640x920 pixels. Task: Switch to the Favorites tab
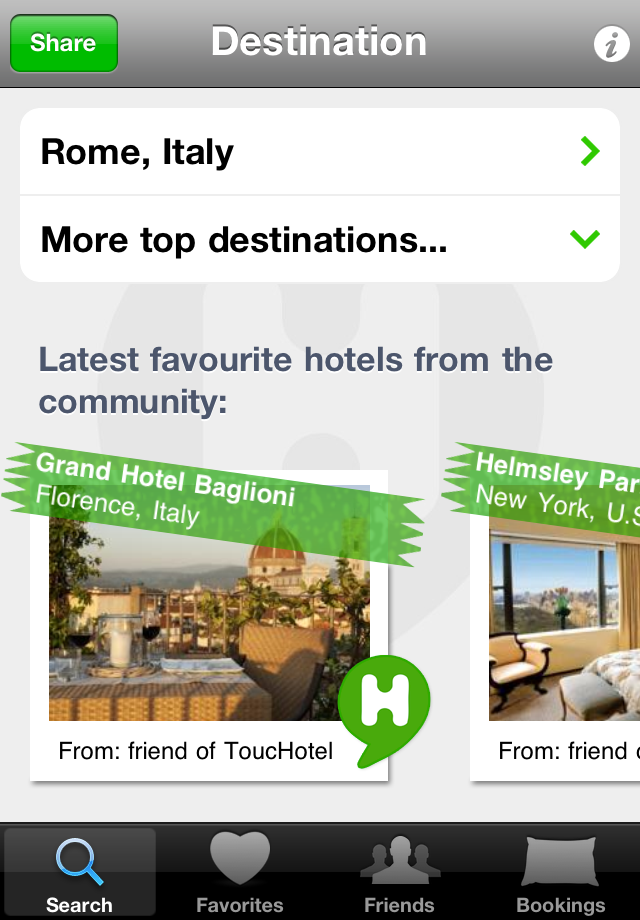point(240,872)
